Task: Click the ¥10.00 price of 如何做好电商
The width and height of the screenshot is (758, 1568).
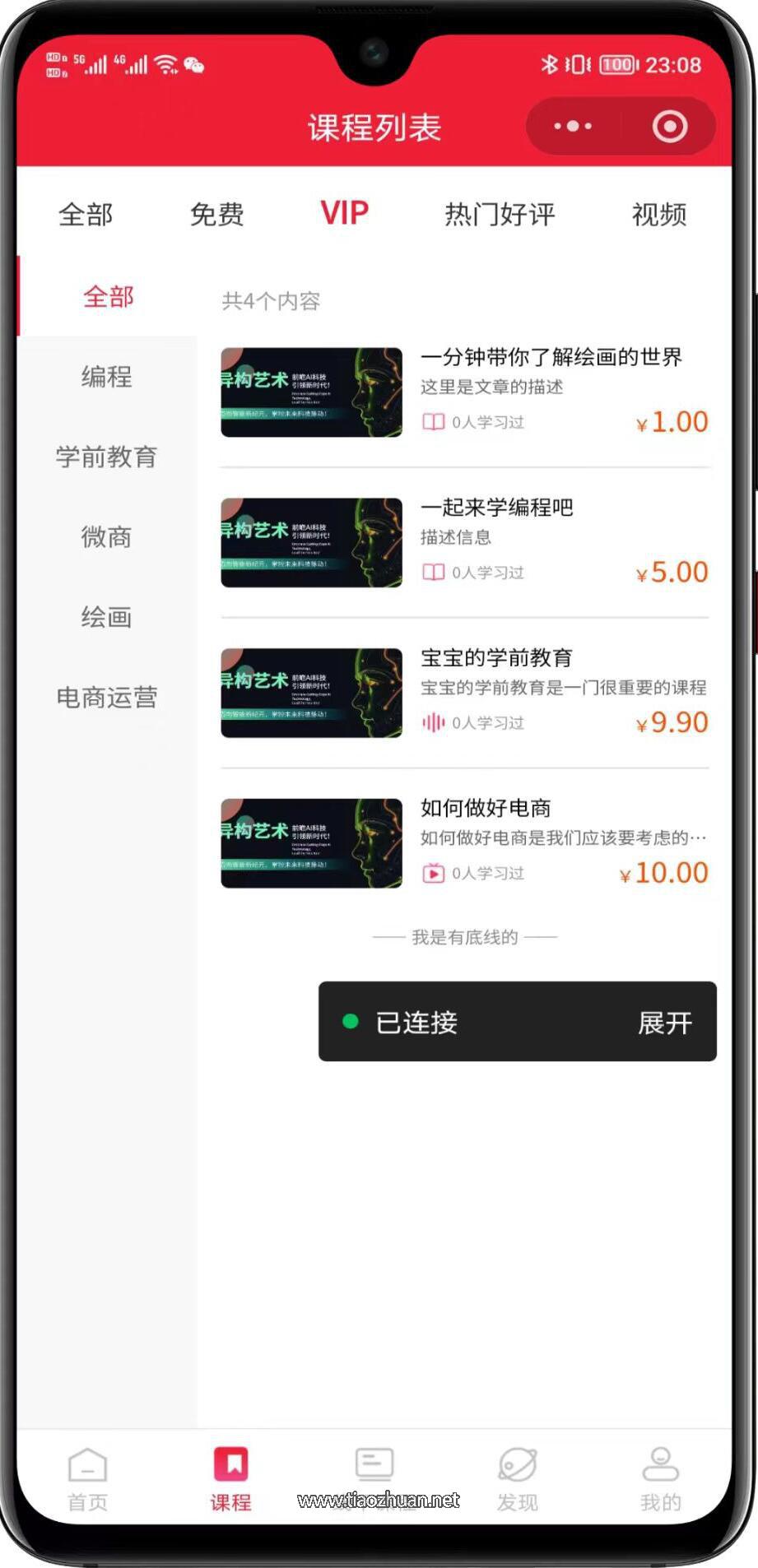Action: (663, 872)
